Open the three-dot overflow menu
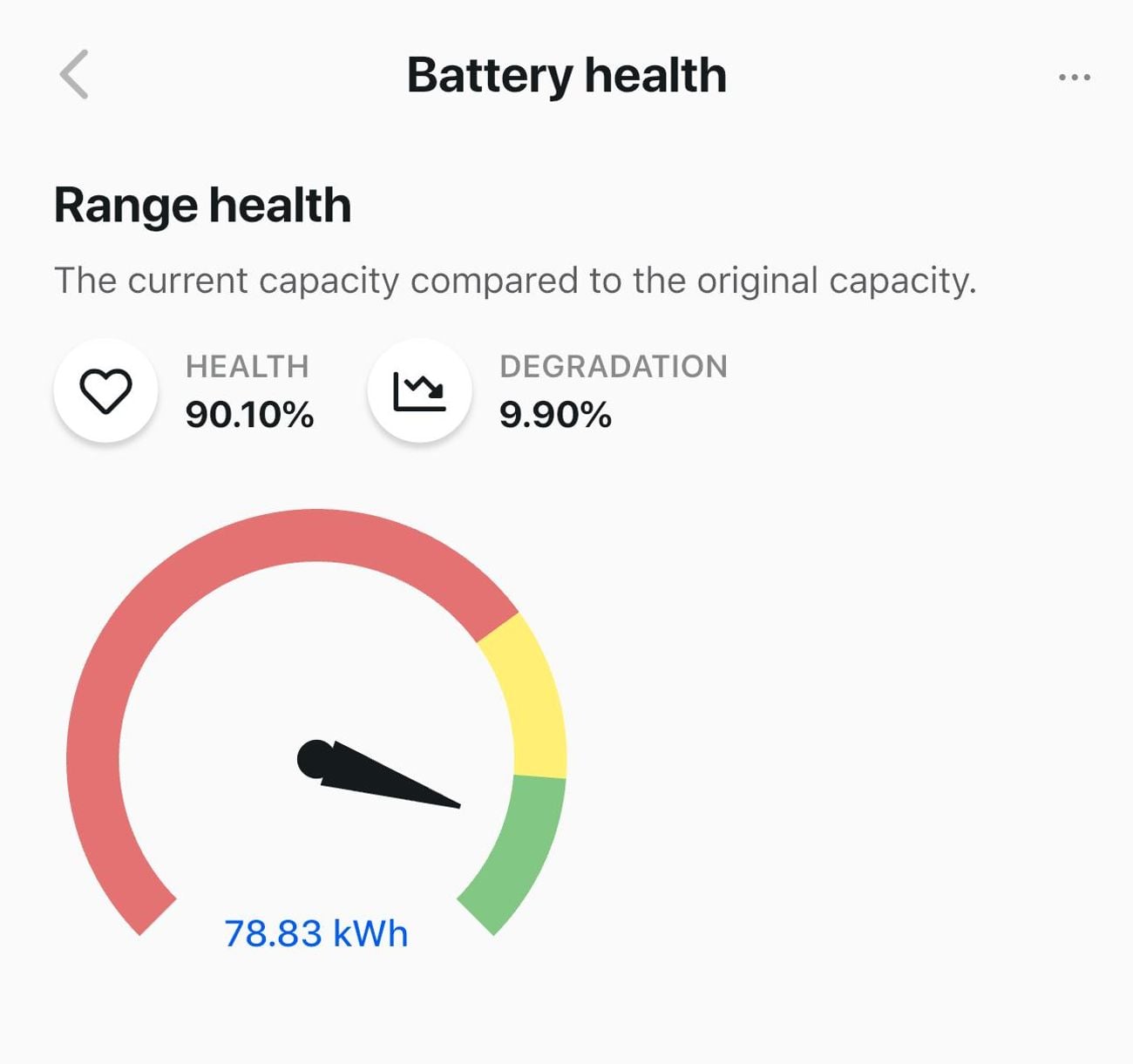 (1074, 78)
